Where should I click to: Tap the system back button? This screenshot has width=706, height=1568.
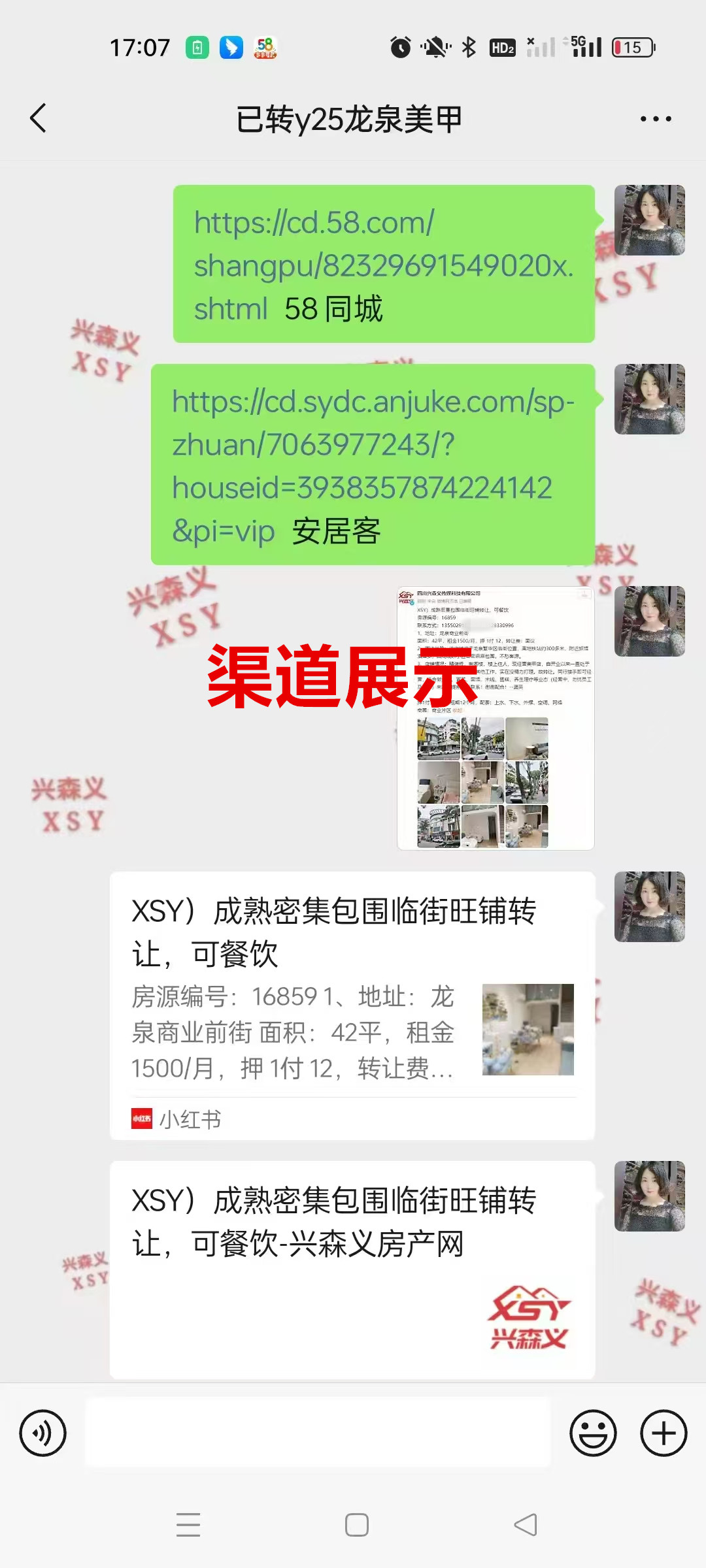click(526, 1525)
